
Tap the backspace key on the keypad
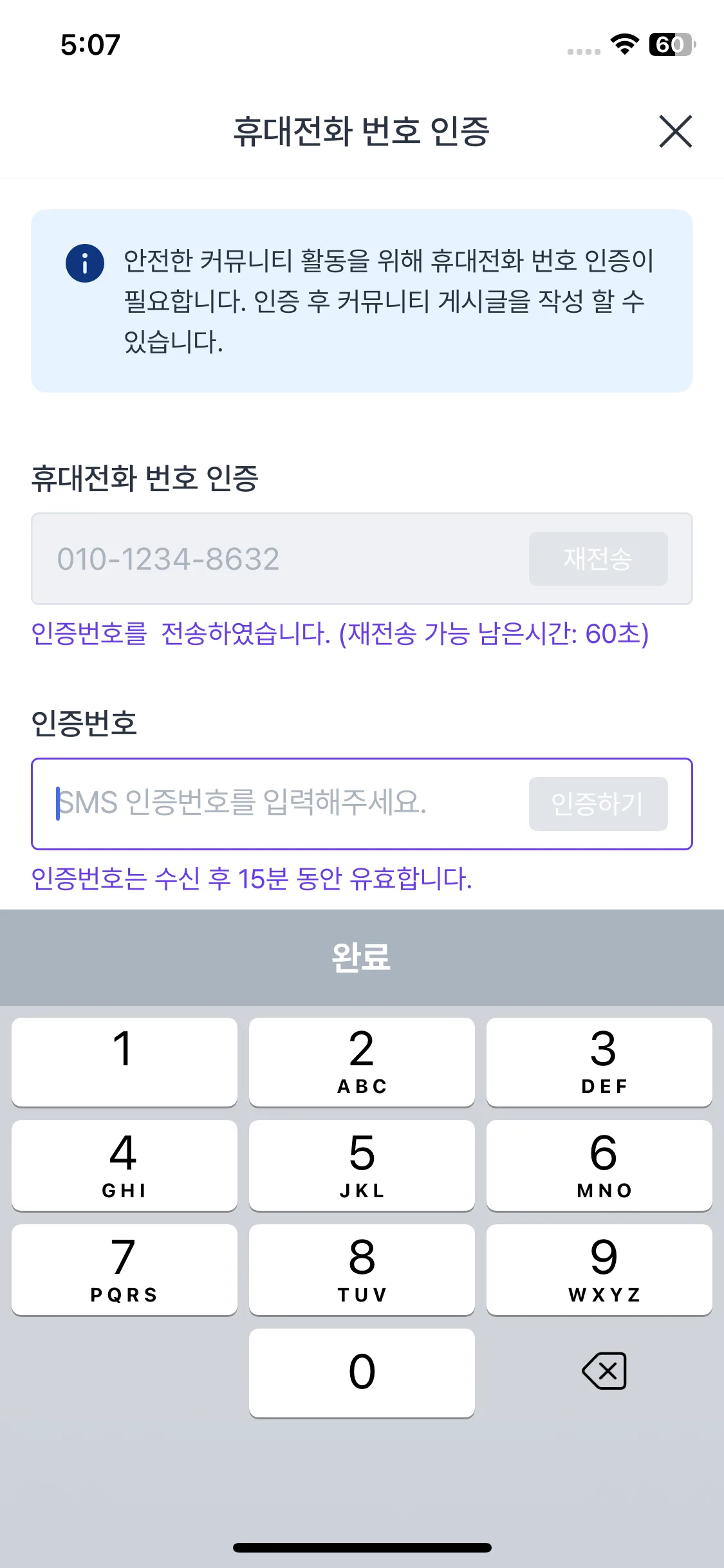[604, 1370]
